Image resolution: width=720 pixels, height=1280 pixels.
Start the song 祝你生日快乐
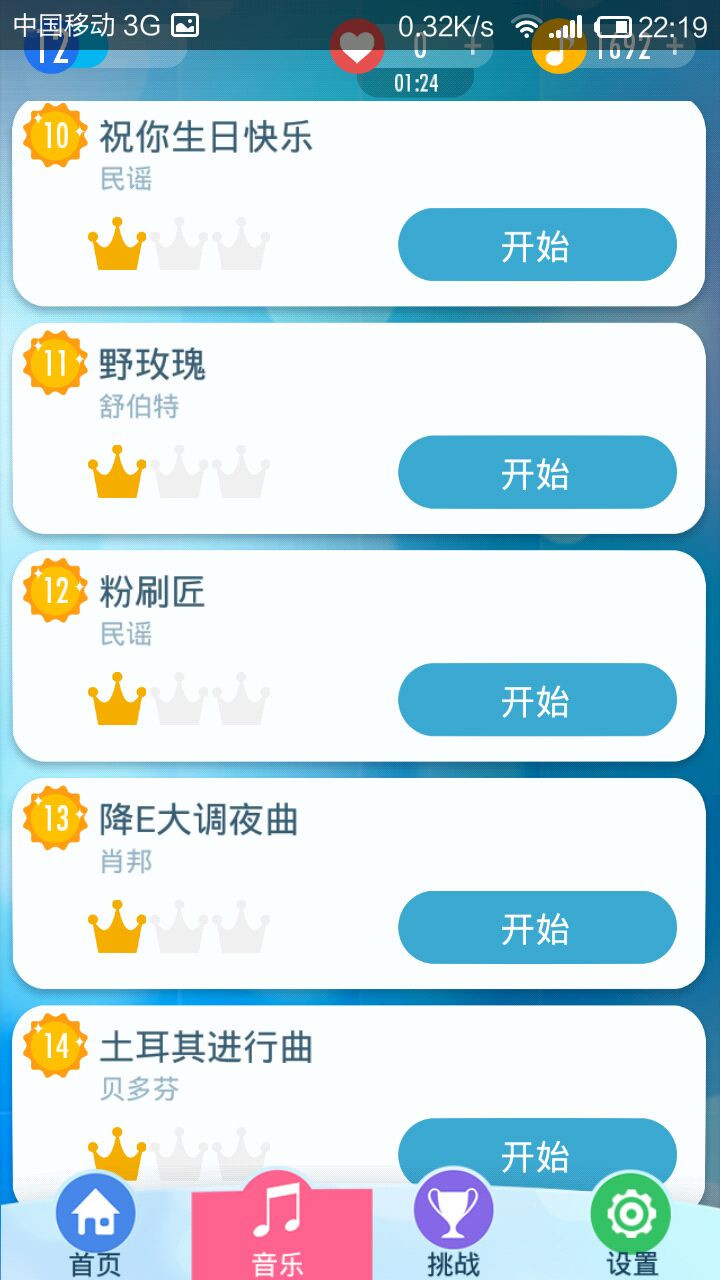[537, 245]
